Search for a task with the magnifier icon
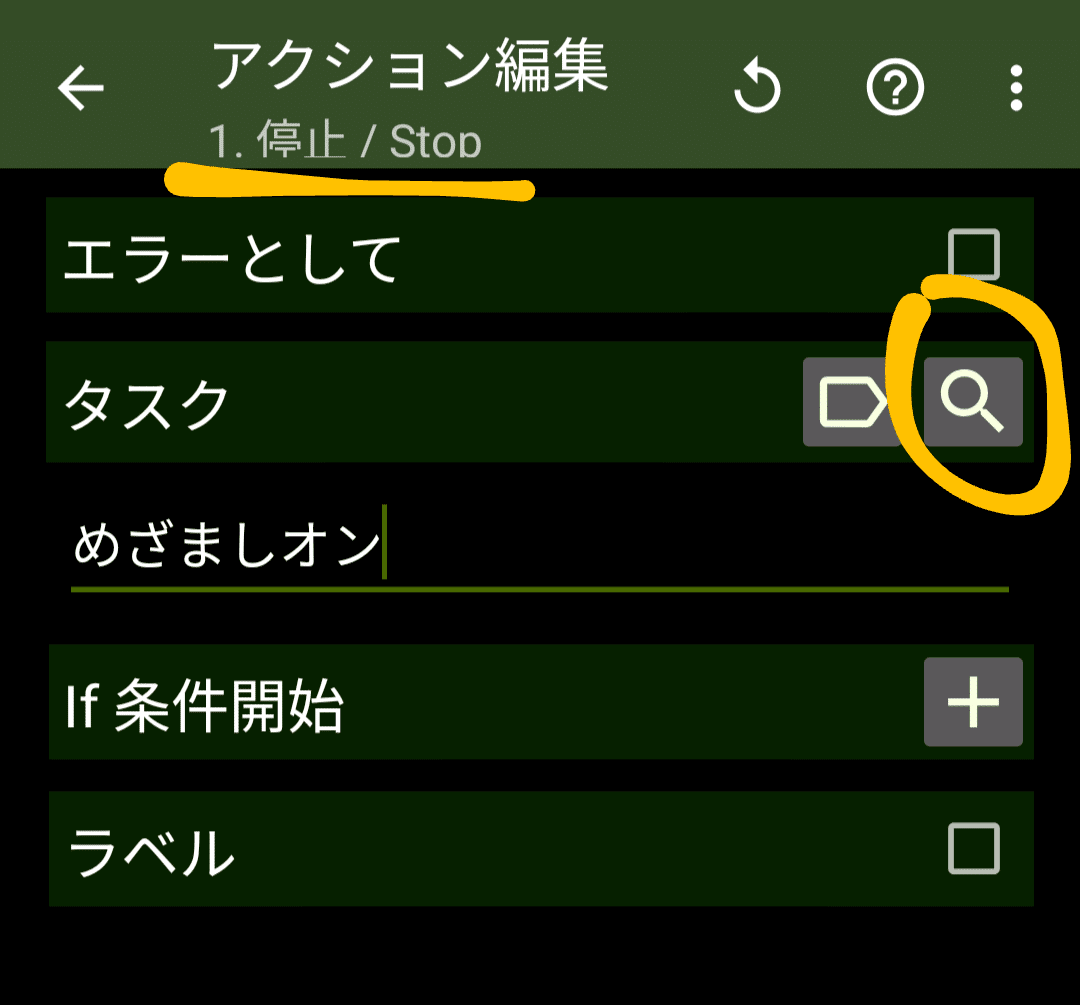Image resolution: width=1080 pixels, height=1005 pixels. pyautogui.click(x=973, y=402)
